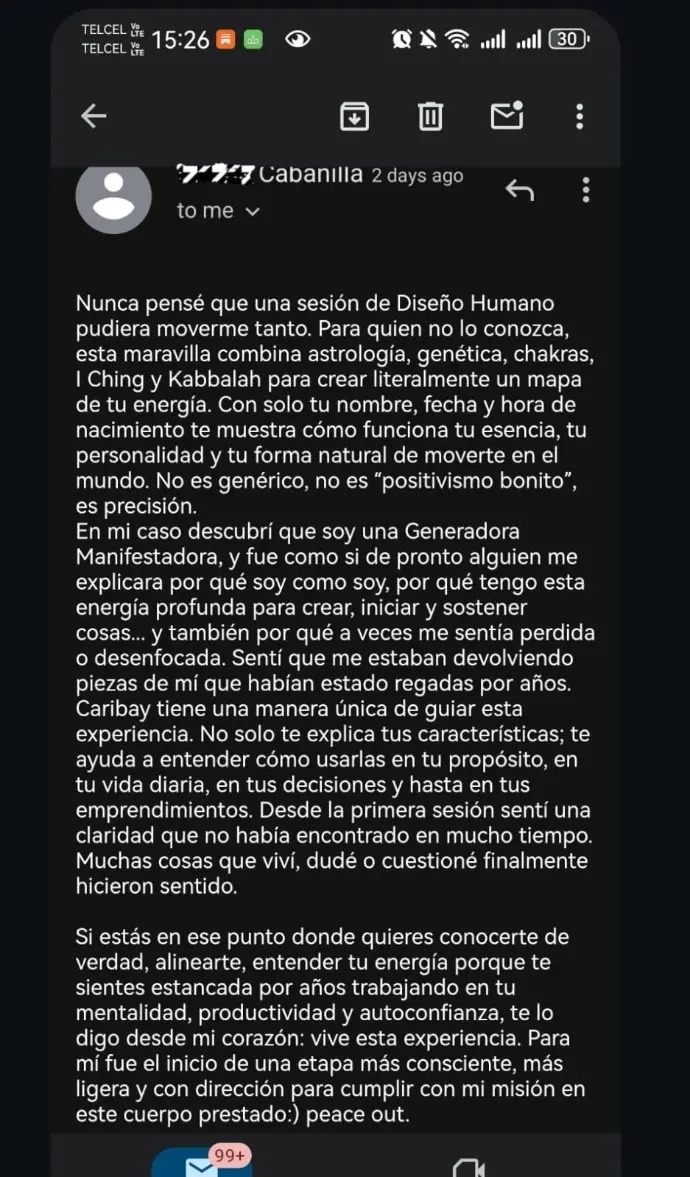Switch to the Meet video tab
The image size is (690, 1177).
click(468, 1167)
